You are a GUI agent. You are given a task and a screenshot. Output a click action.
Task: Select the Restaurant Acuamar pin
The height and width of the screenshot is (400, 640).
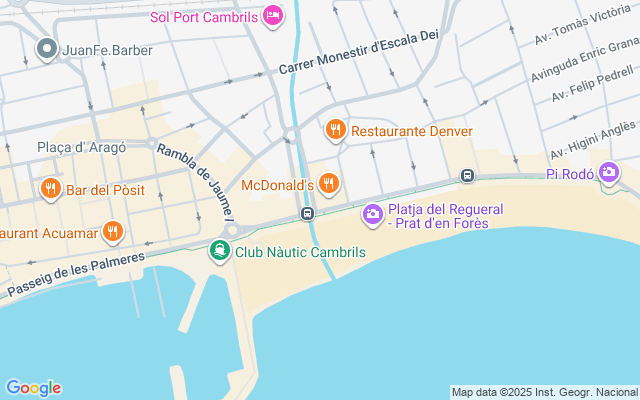(113, 232)
